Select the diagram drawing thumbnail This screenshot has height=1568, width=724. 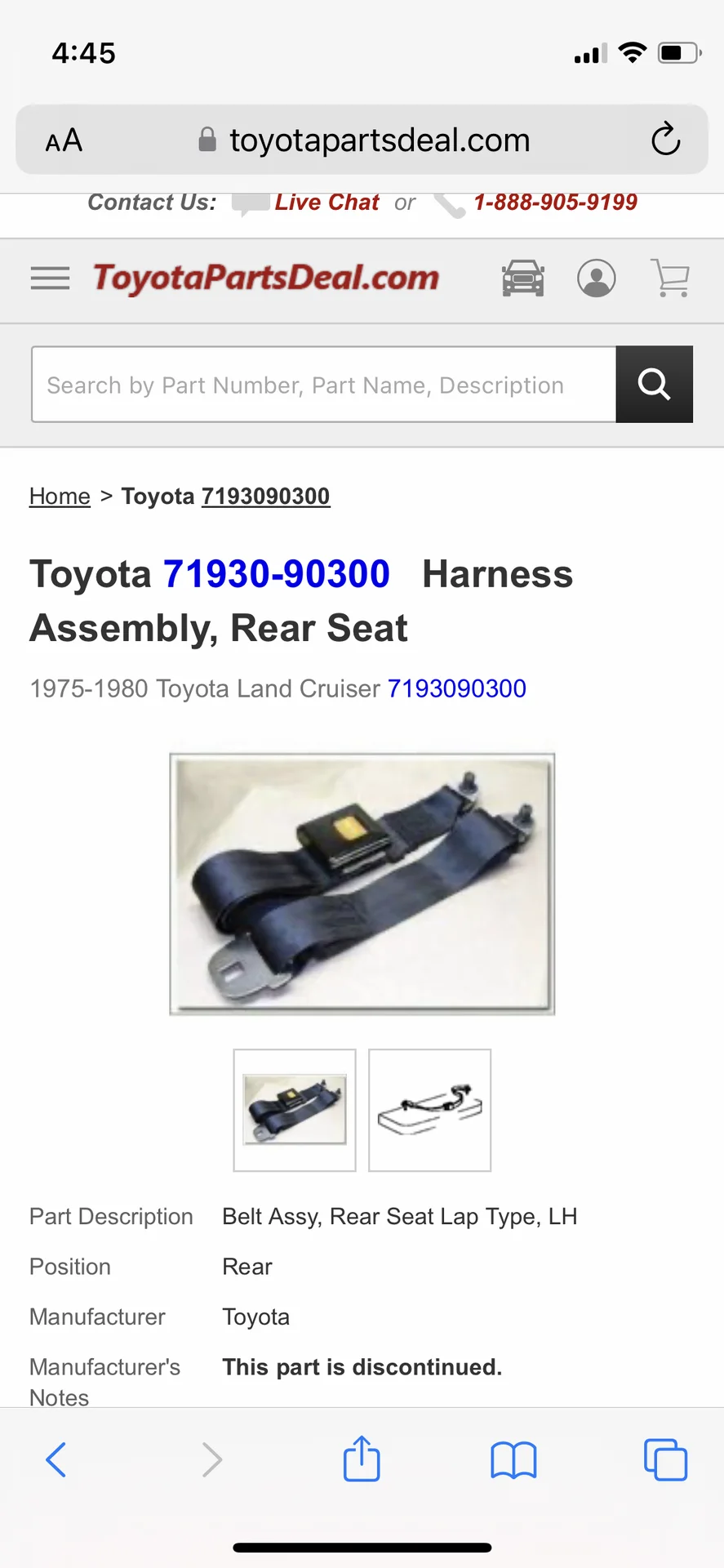(x=429, y=1110)
